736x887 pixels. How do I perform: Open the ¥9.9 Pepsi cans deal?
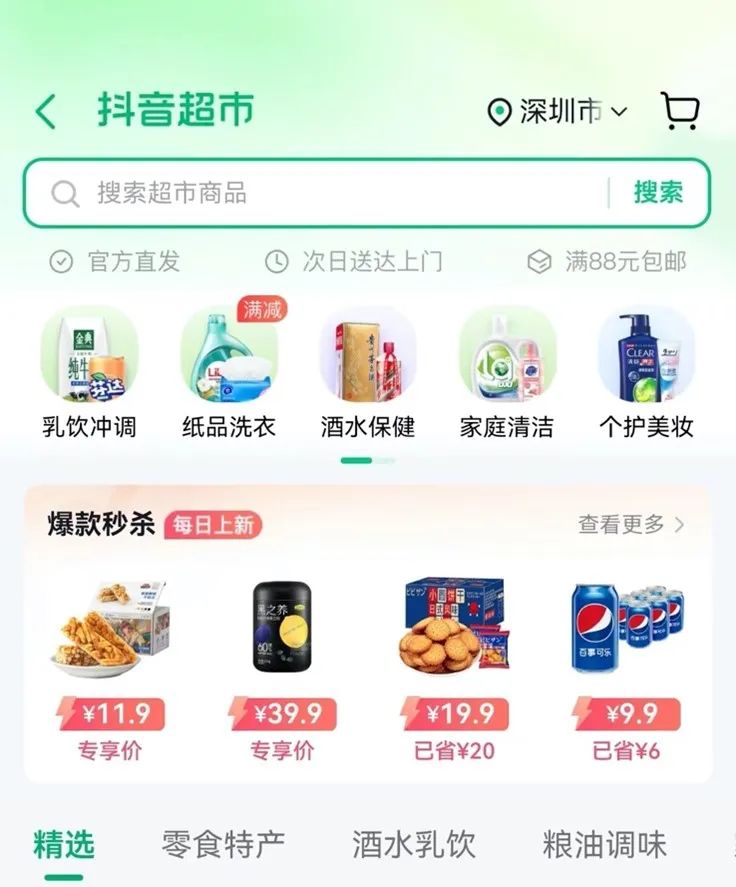pyautogui.click(x=626, y=670)
